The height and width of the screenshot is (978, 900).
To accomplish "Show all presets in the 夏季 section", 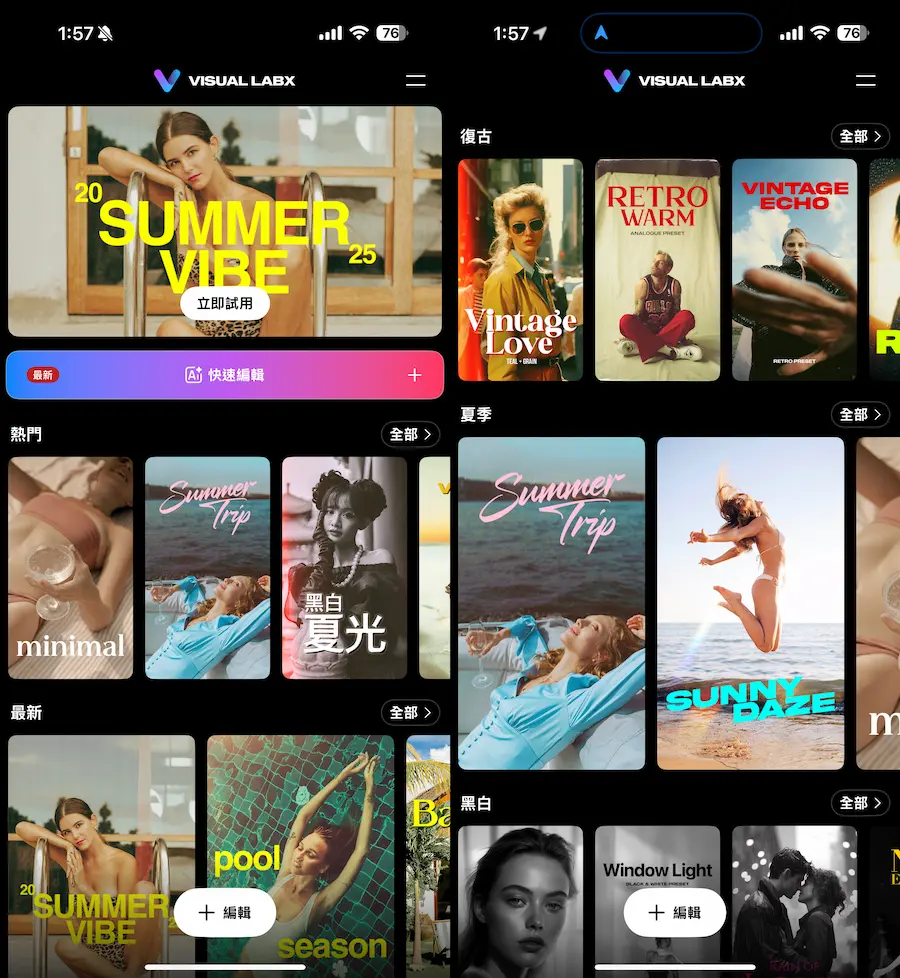I will [x=860, y=414].
